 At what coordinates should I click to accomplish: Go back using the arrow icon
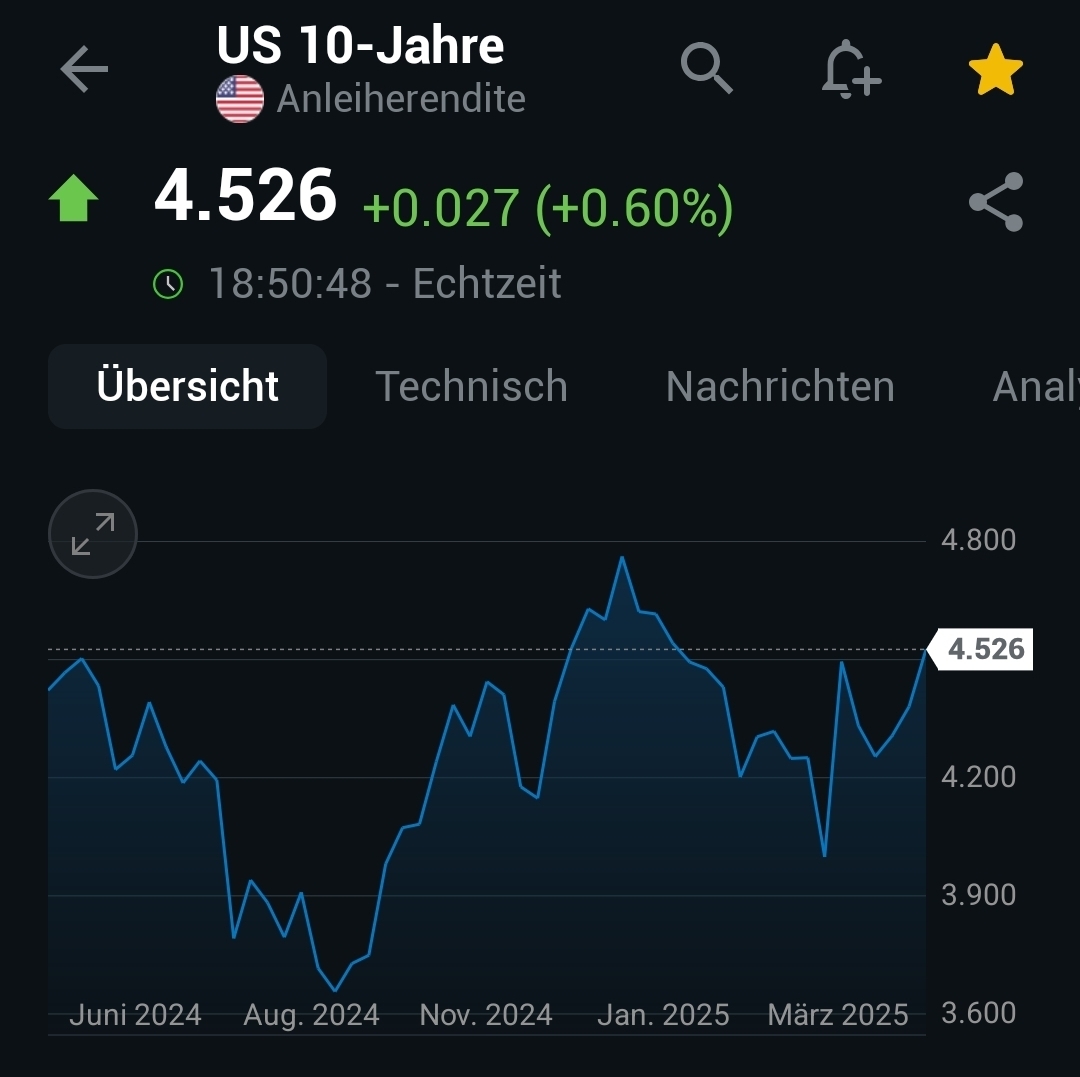coord(84,71)
